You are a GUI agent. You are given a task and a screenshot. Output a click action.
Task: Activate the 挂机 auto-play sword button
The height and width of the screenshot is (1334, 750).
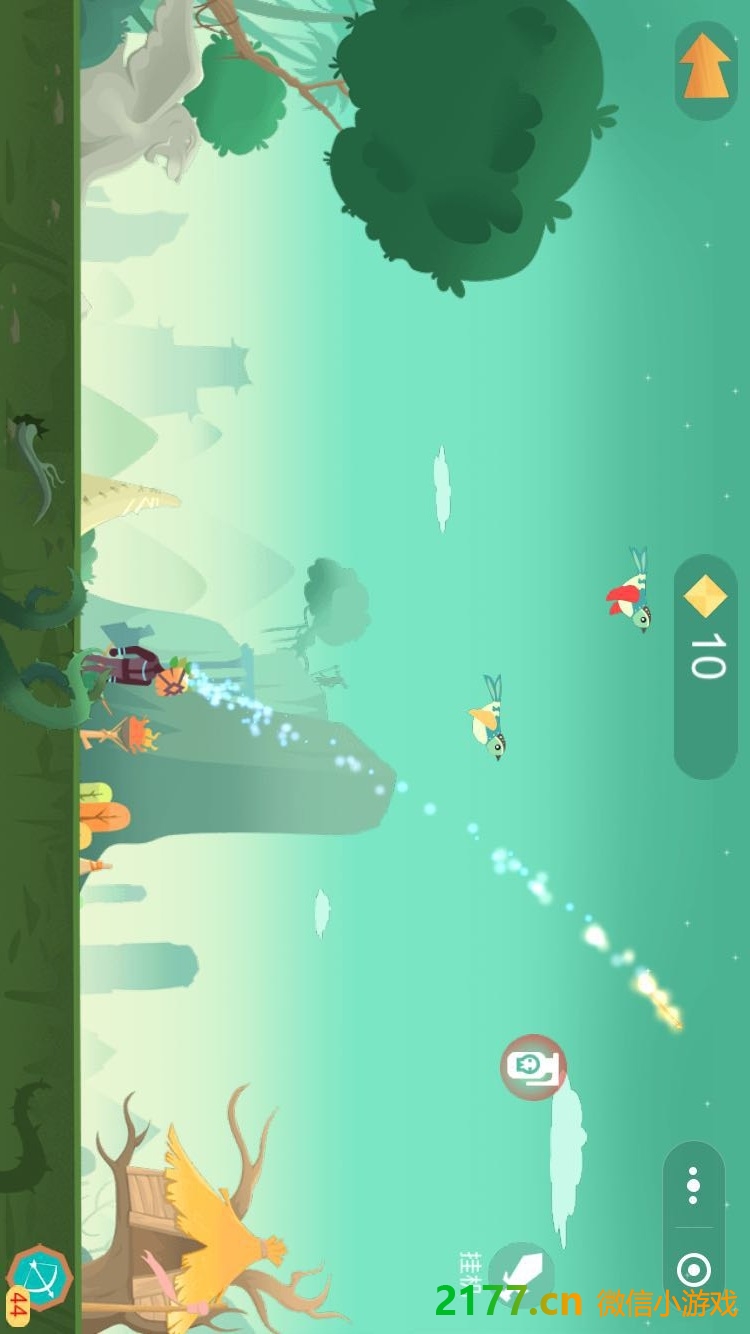pyautogui.click(x=520, y=1277)
